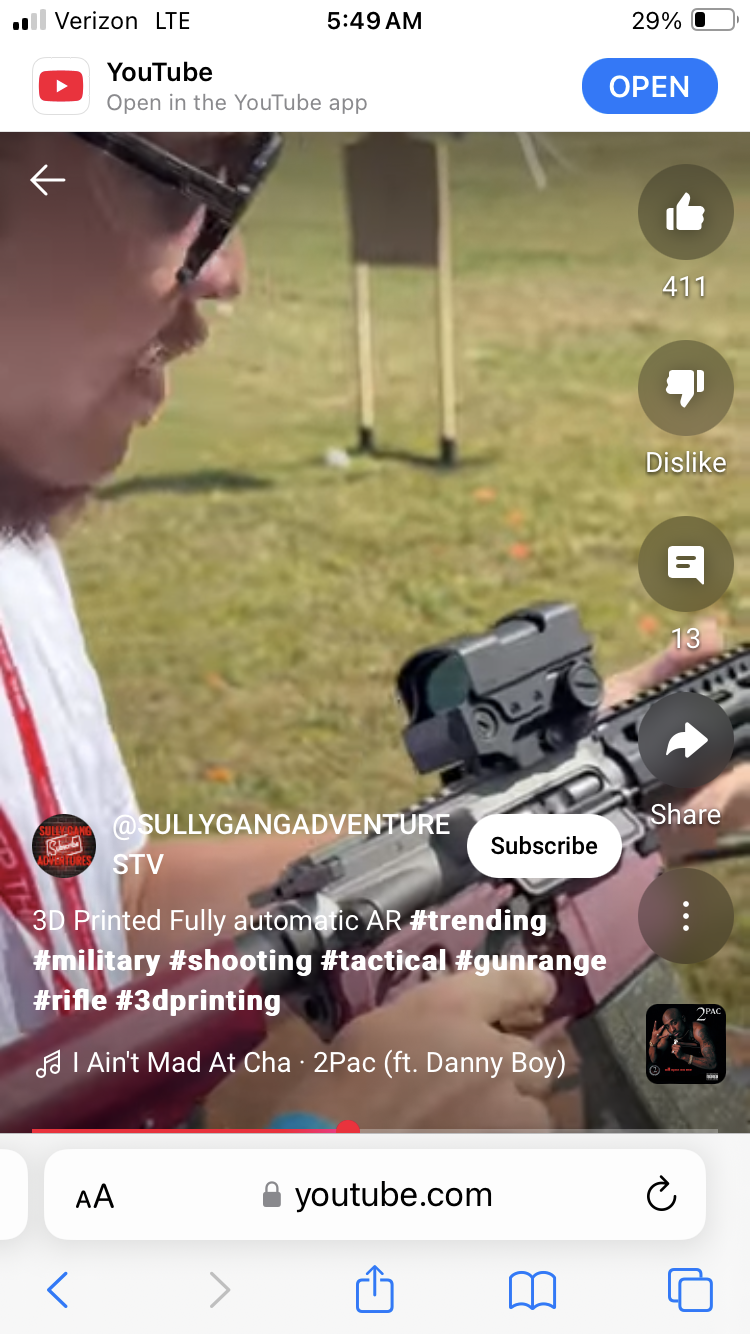Screen dimensions: 750x1334
Task: Like this YouTube Short
Action: click(x=685, y=212)
